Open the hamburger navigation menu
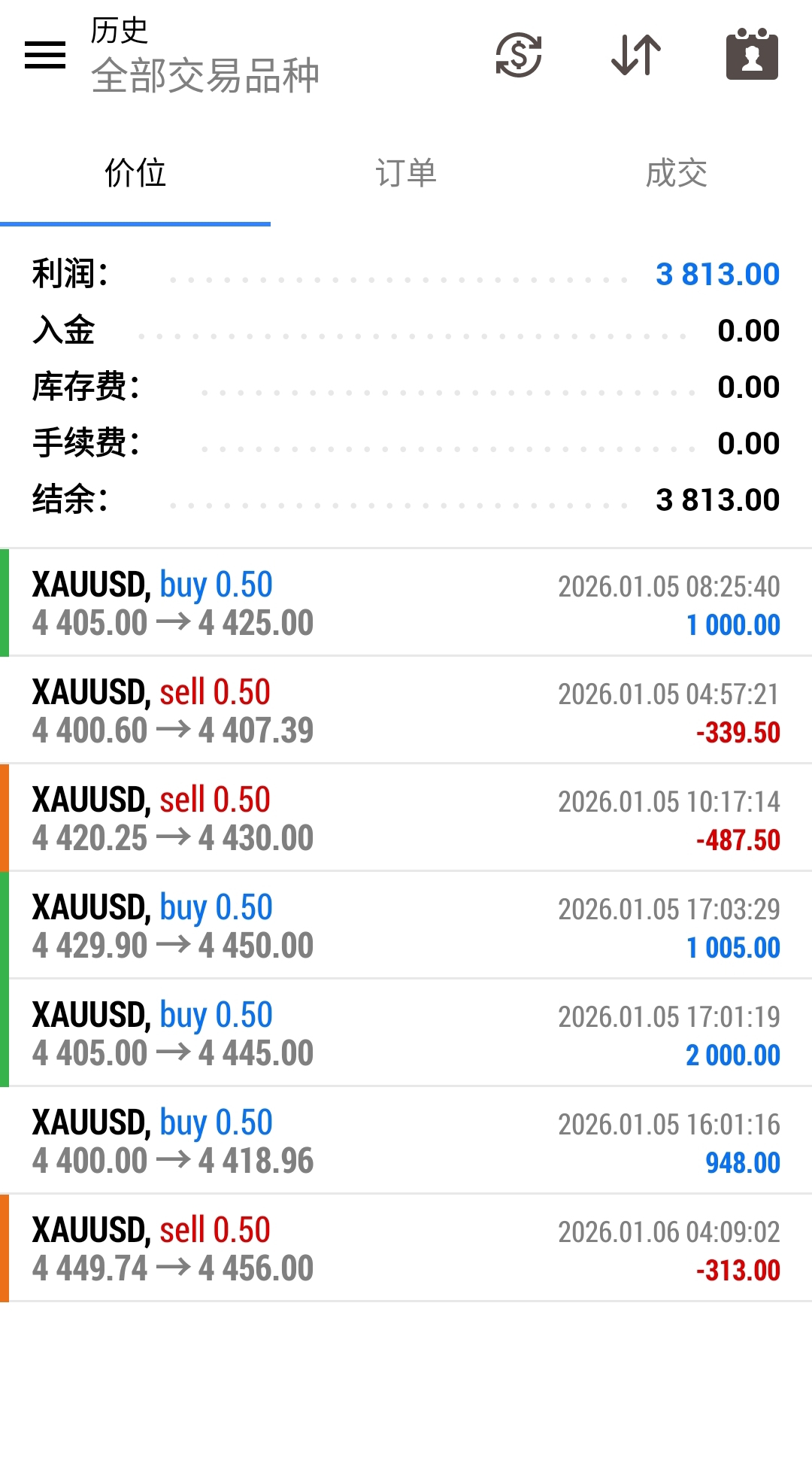The width and height of the screenshot is (812, 1473). tap(45, 55)
